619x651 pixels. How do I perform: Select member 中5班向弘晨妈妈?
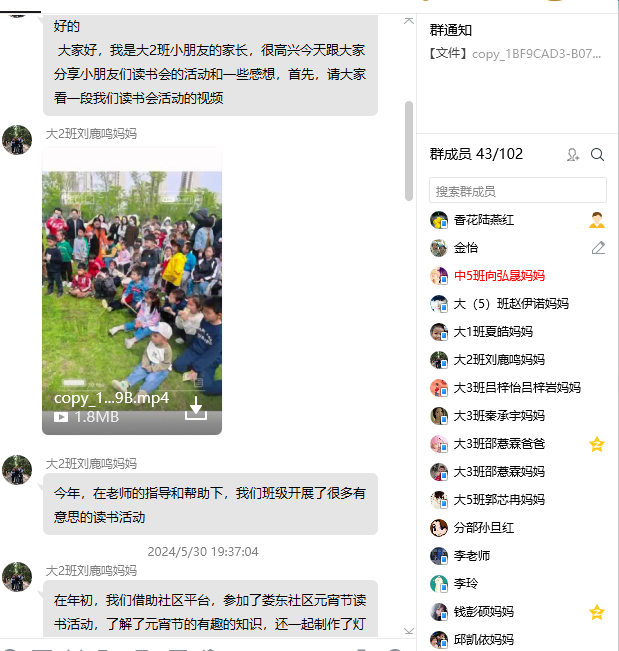pos(499,276)
